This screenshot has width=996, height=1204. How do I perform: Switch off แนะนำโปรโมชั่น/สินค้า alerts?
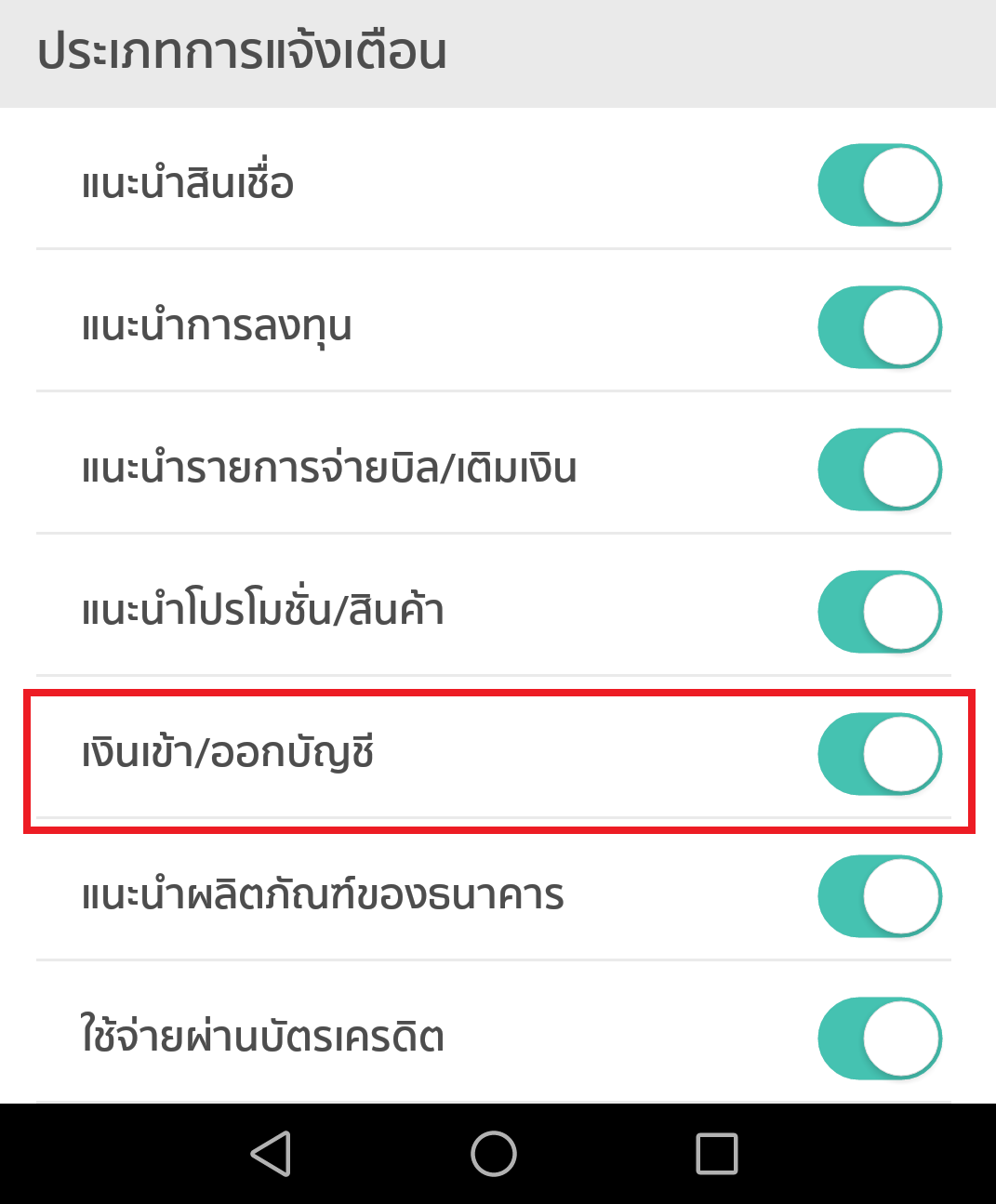[x=879, y=612]
